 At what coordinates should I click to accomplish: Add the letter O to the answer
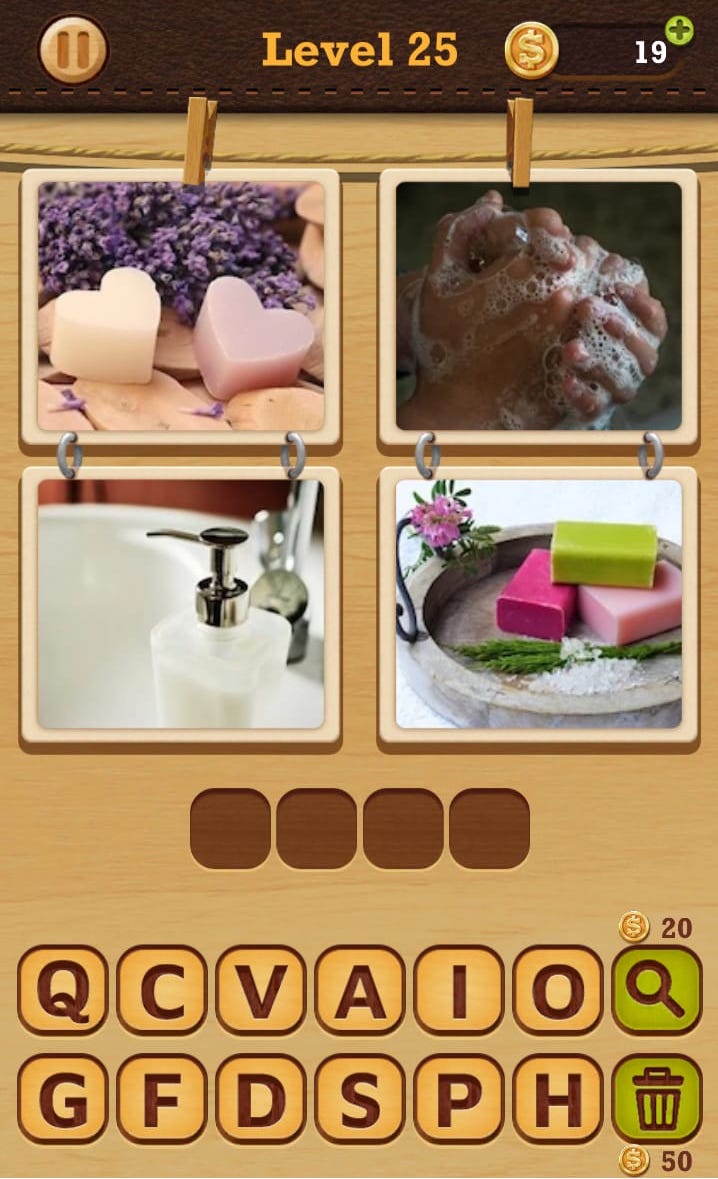pos(557,990)
